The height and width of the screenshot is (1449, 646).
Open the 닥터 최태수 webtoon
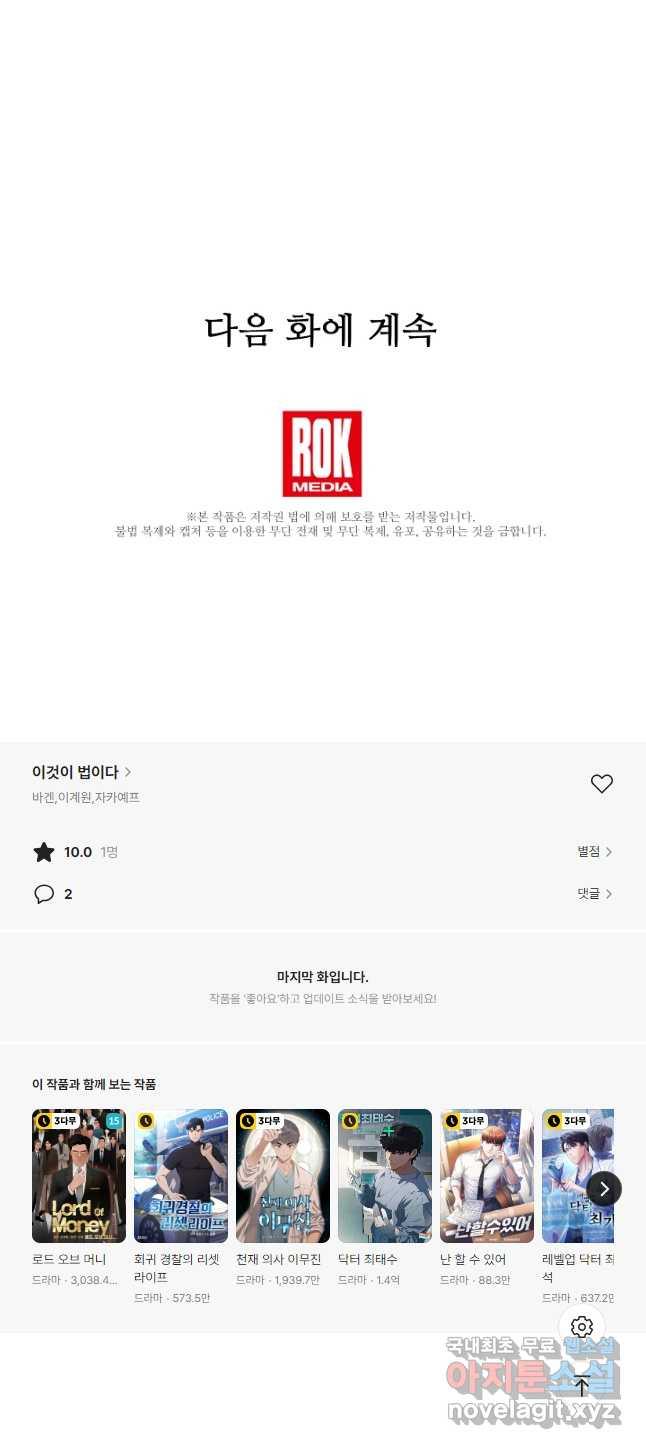(385, 1176)
